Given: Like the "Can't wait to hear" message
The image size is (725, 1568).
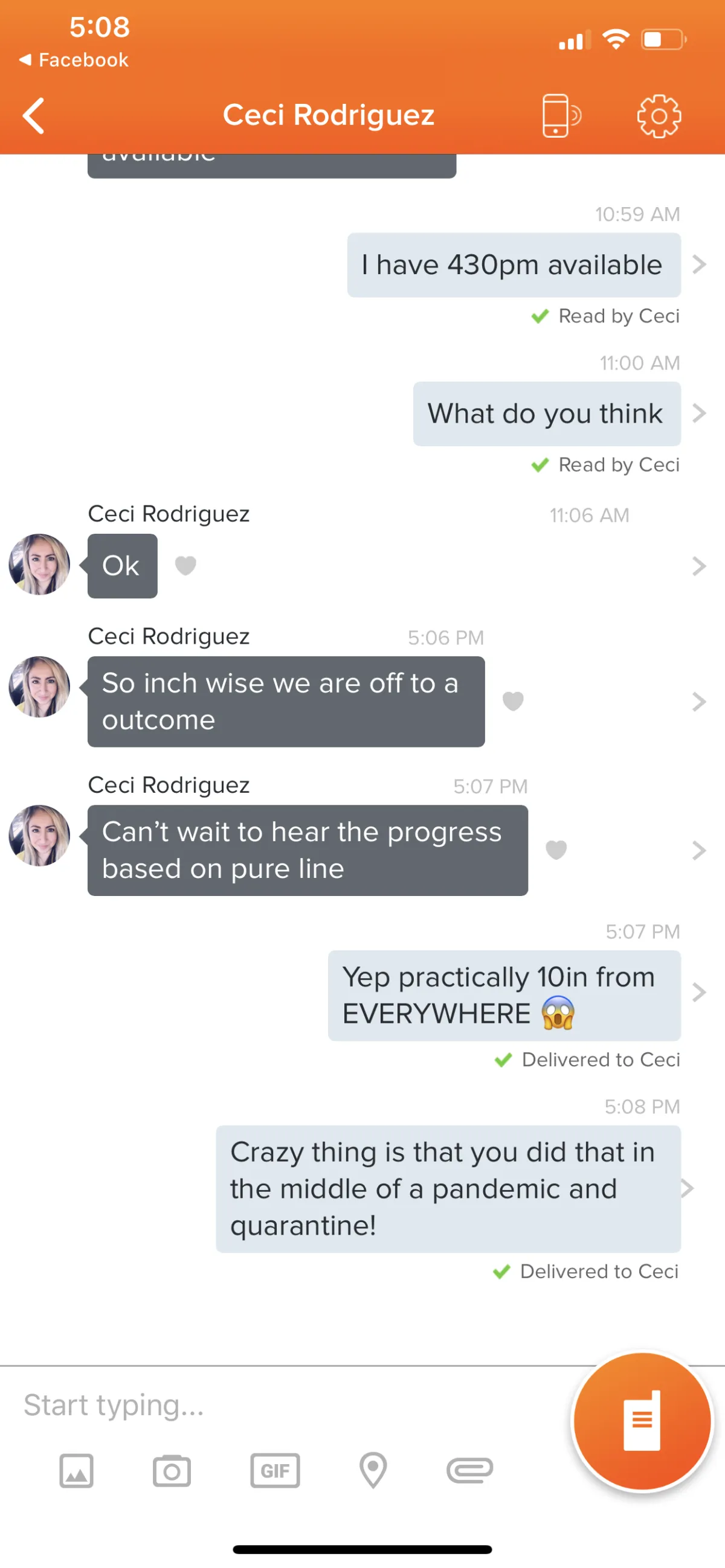Looking at the screenshot, I should (556, 850).
